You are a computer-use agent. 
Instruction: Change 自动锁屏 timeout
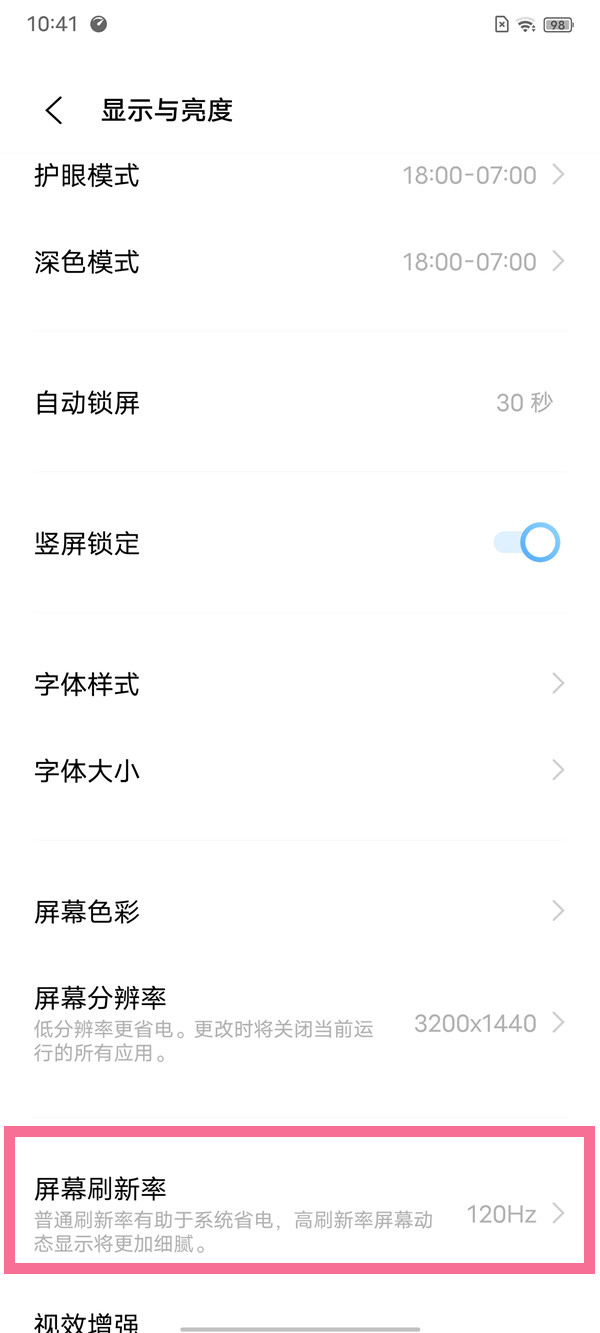300,403
